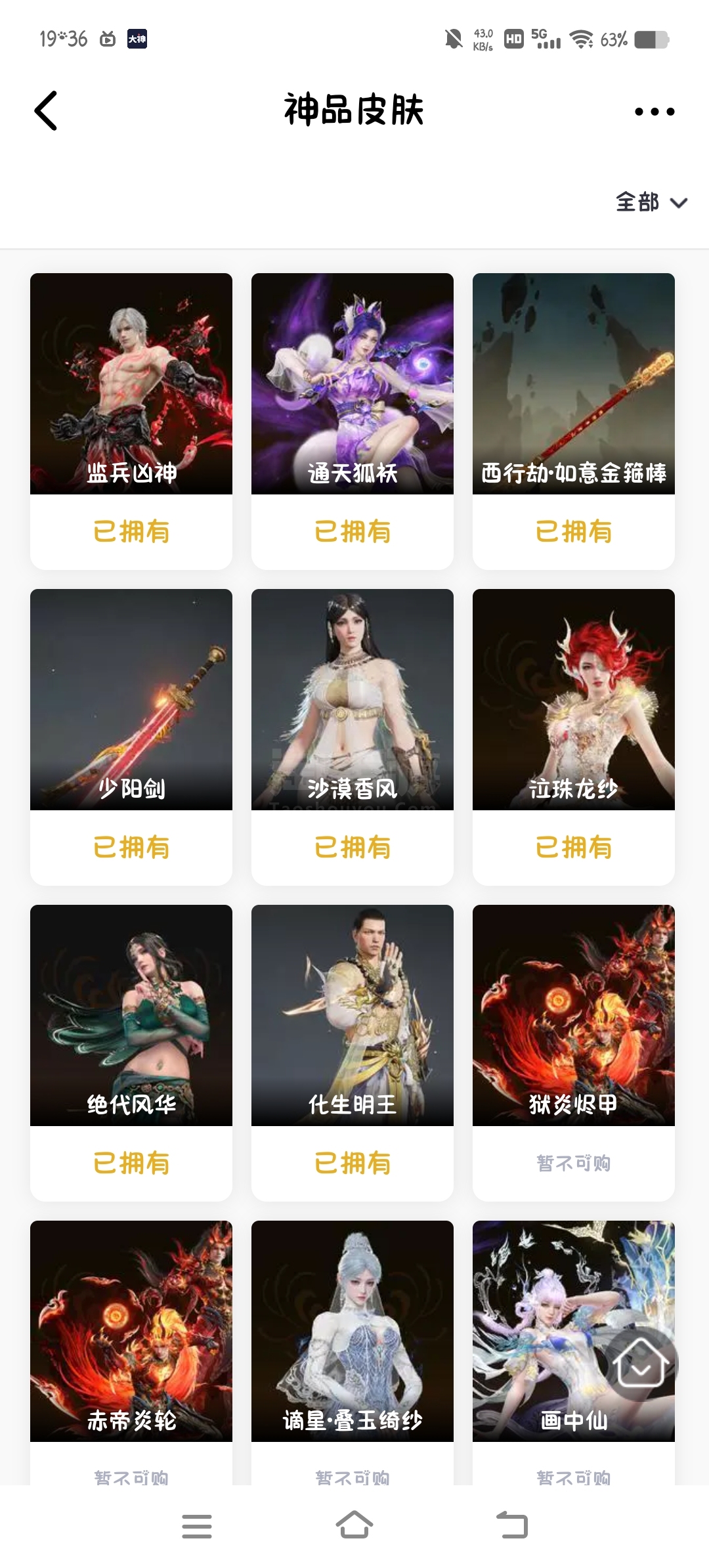Open the 少阳剑 weapon skin
The image size is (709, 1568).
pyautogui.click(x=131, y=700)
